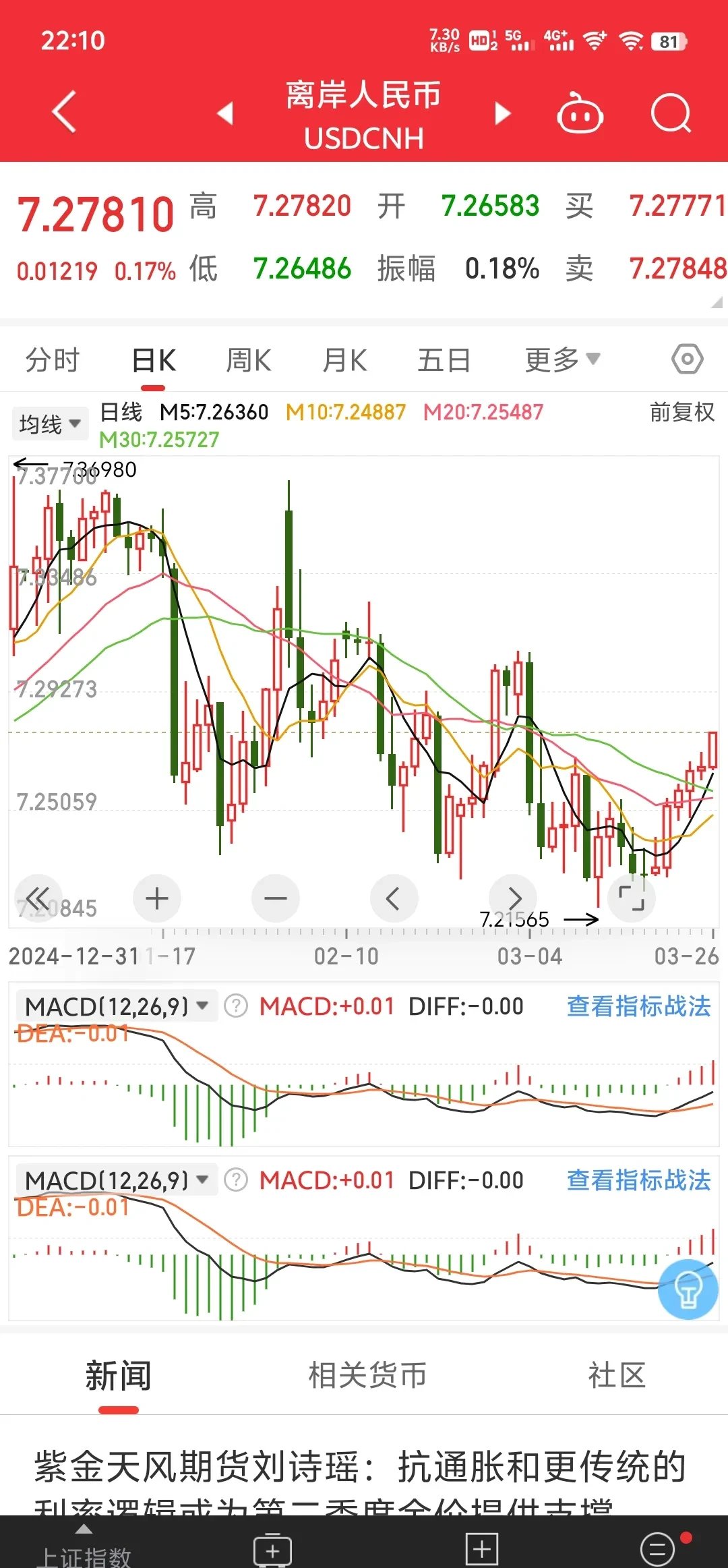Open the 均线 indicator dropdown
Viewport: 728px width, 1568px height.
point(50,424)
